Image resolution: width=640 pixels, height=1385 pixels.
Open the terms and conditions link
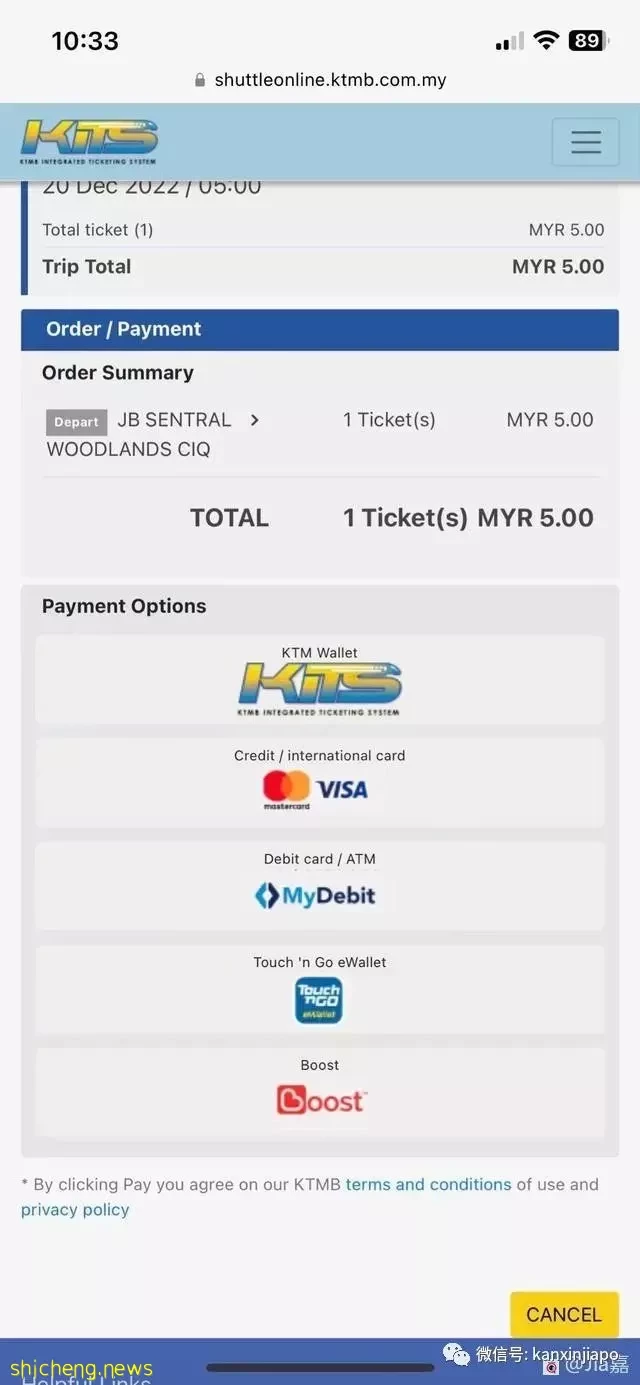[x=428, y=1184]
